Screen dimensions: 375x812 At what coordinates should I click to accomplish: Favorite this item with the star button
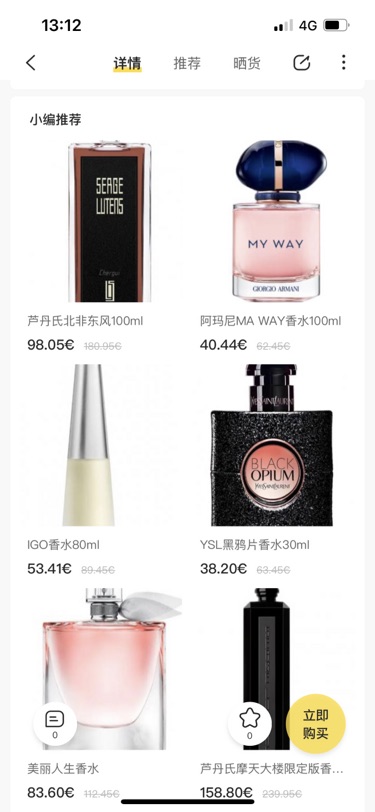(249, 724)
